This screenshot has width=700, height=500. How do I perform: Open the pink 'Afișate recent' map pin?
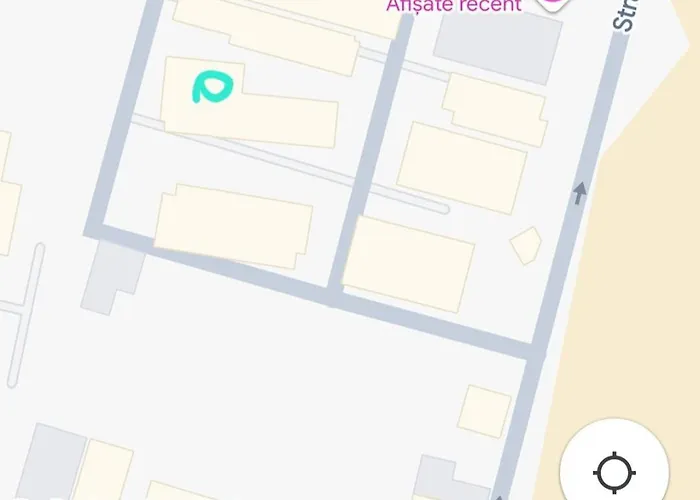click(x=550, y=4)
